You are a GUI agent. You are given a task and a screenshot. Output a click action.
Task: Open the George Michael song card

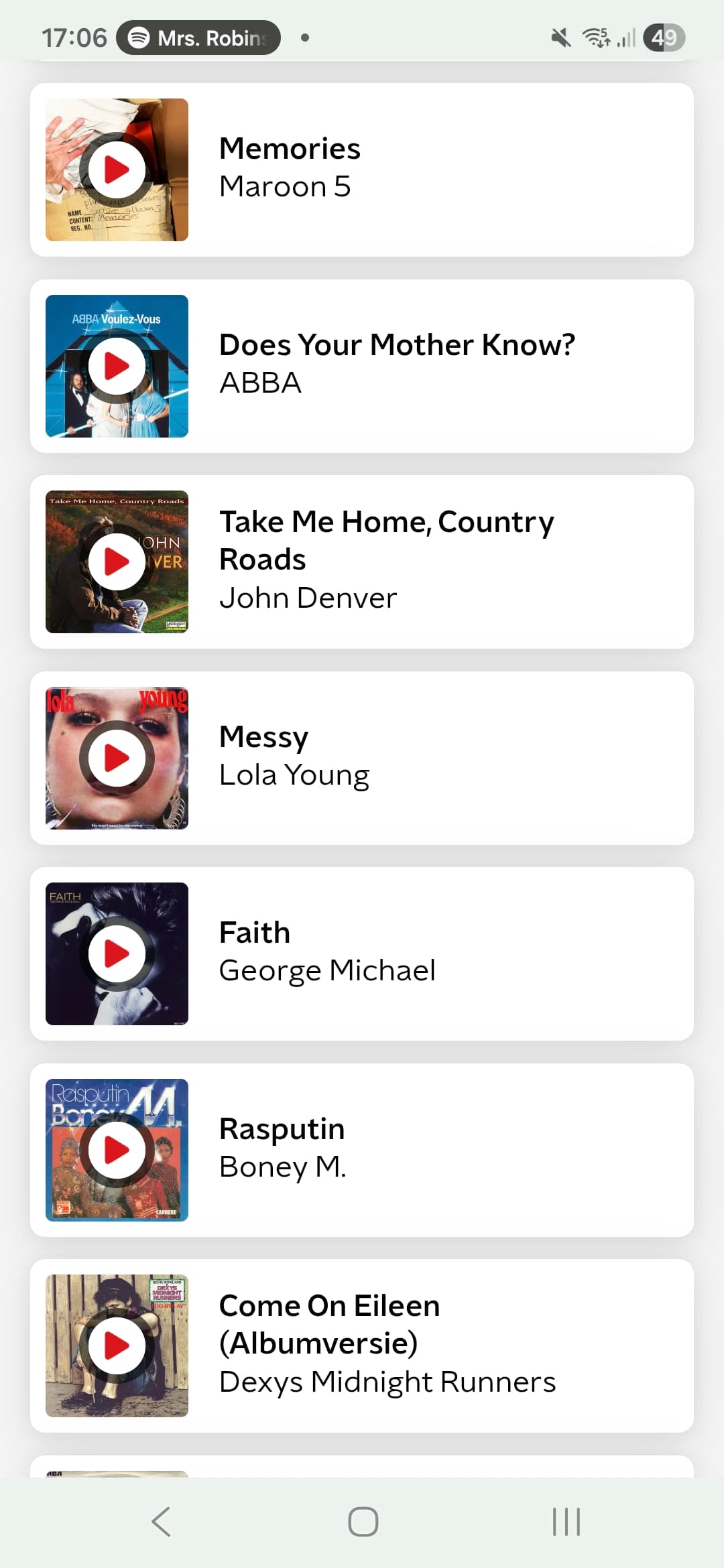(442, 953)
